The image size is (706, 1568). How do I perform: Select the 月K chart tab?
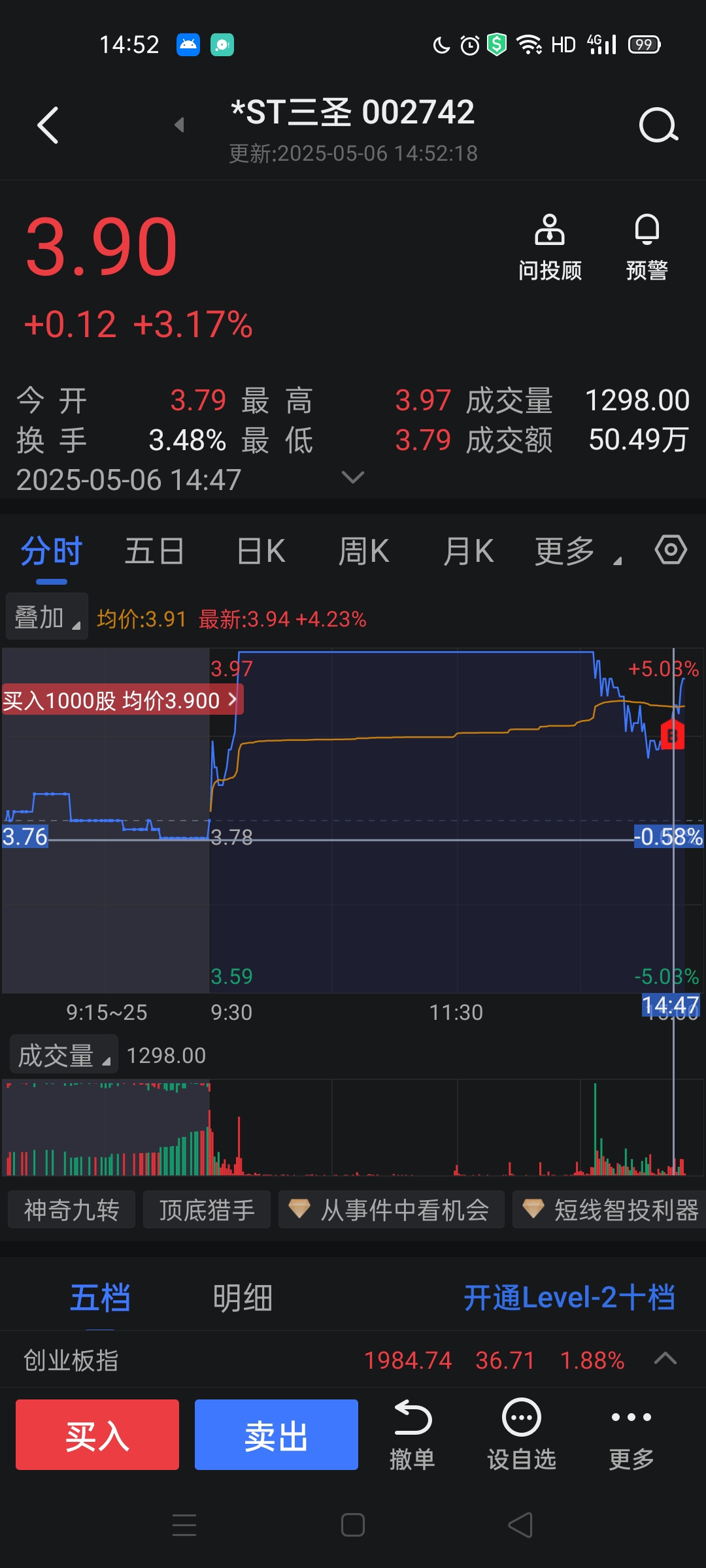tap(468, 551)
